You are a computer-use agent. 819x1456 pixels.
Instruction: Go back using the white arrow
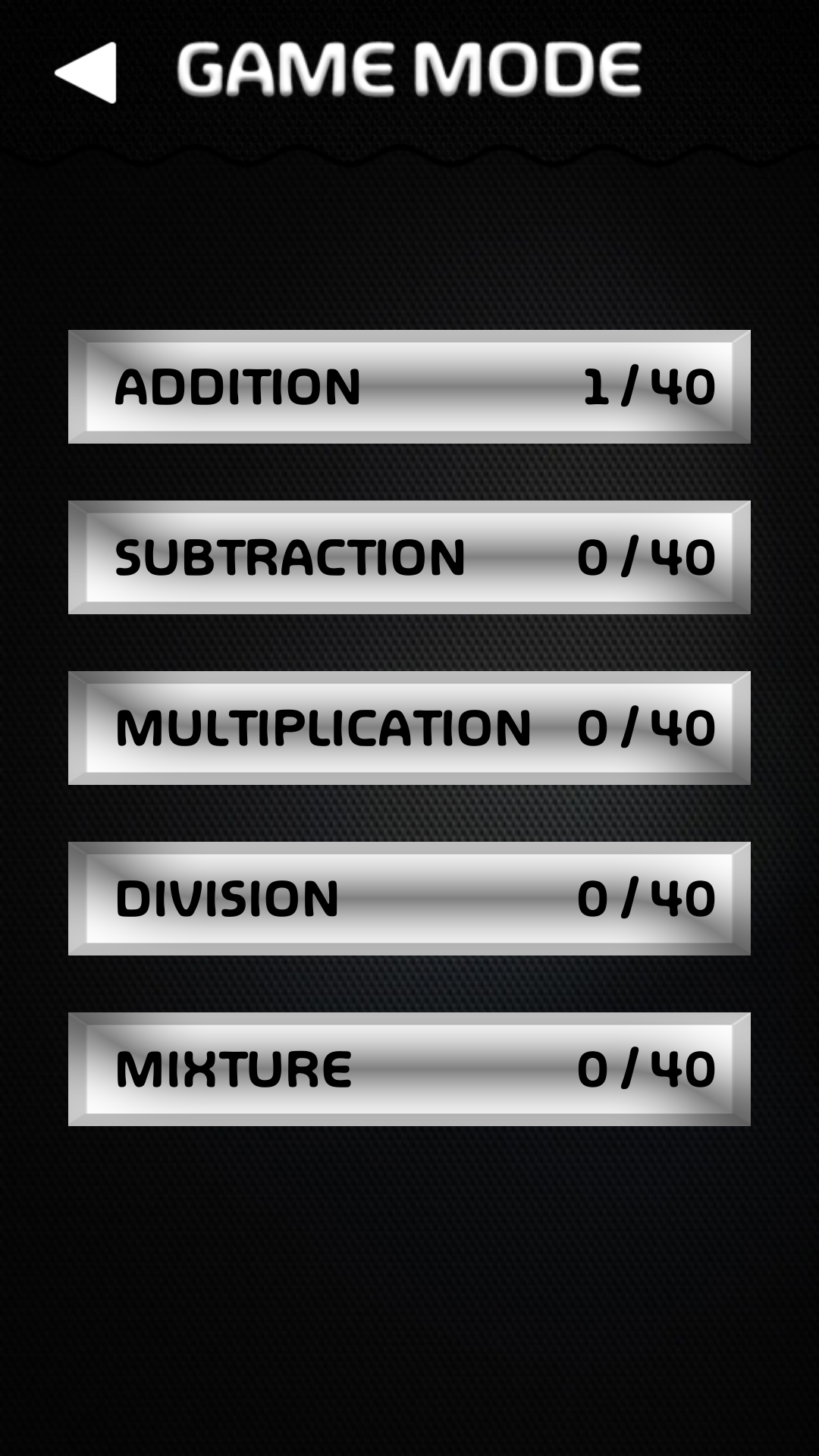86,72
